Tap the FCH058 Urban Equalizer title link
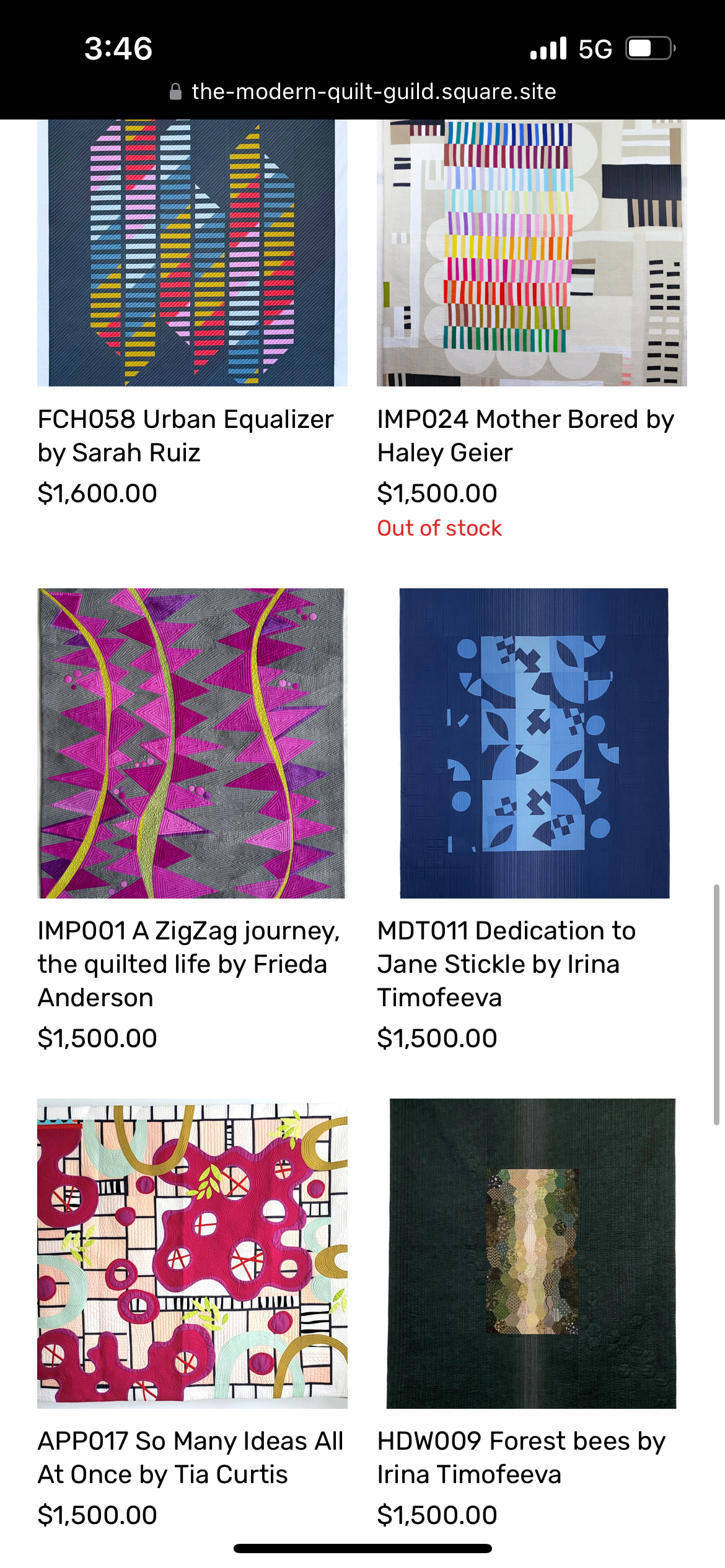 186,436
